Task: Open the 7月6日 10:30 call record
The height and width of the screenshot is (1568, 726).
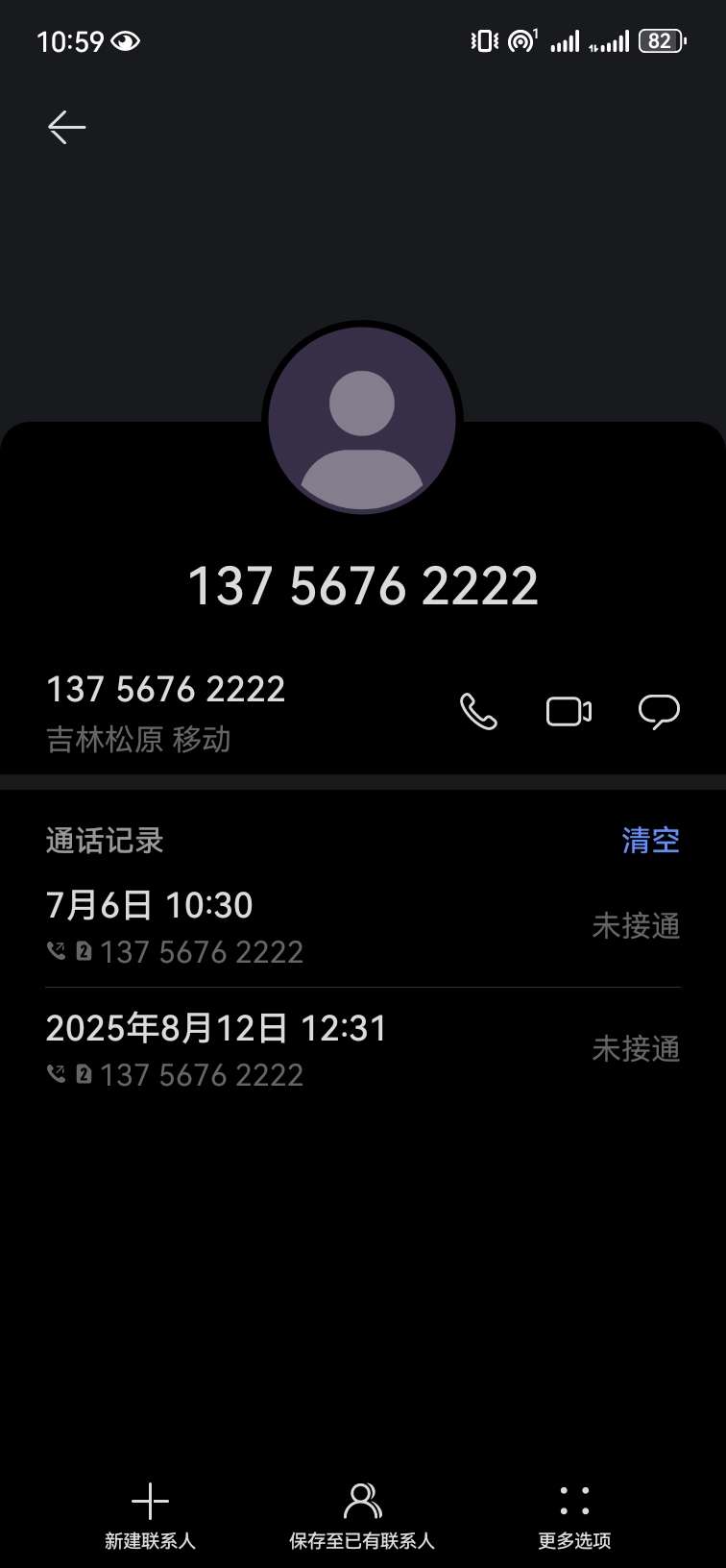Action: coord(363,926)
